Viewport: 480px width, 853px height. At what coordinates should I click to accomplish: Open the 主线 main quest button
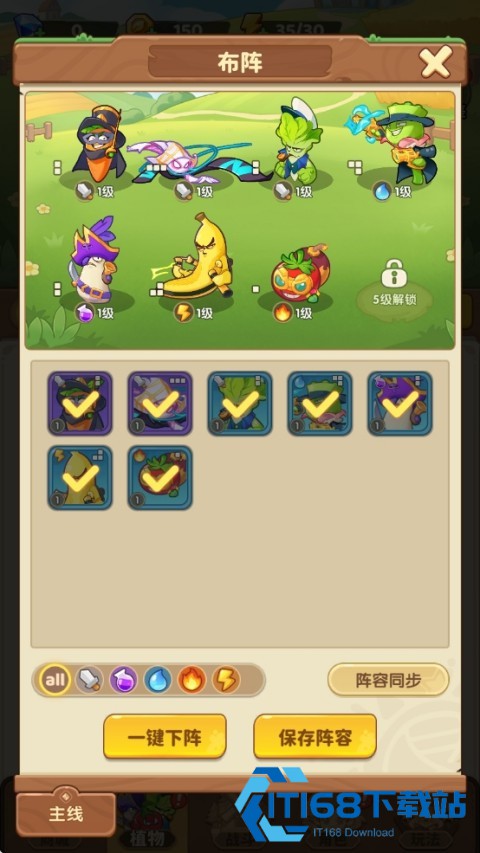click(x=66, y=814)
